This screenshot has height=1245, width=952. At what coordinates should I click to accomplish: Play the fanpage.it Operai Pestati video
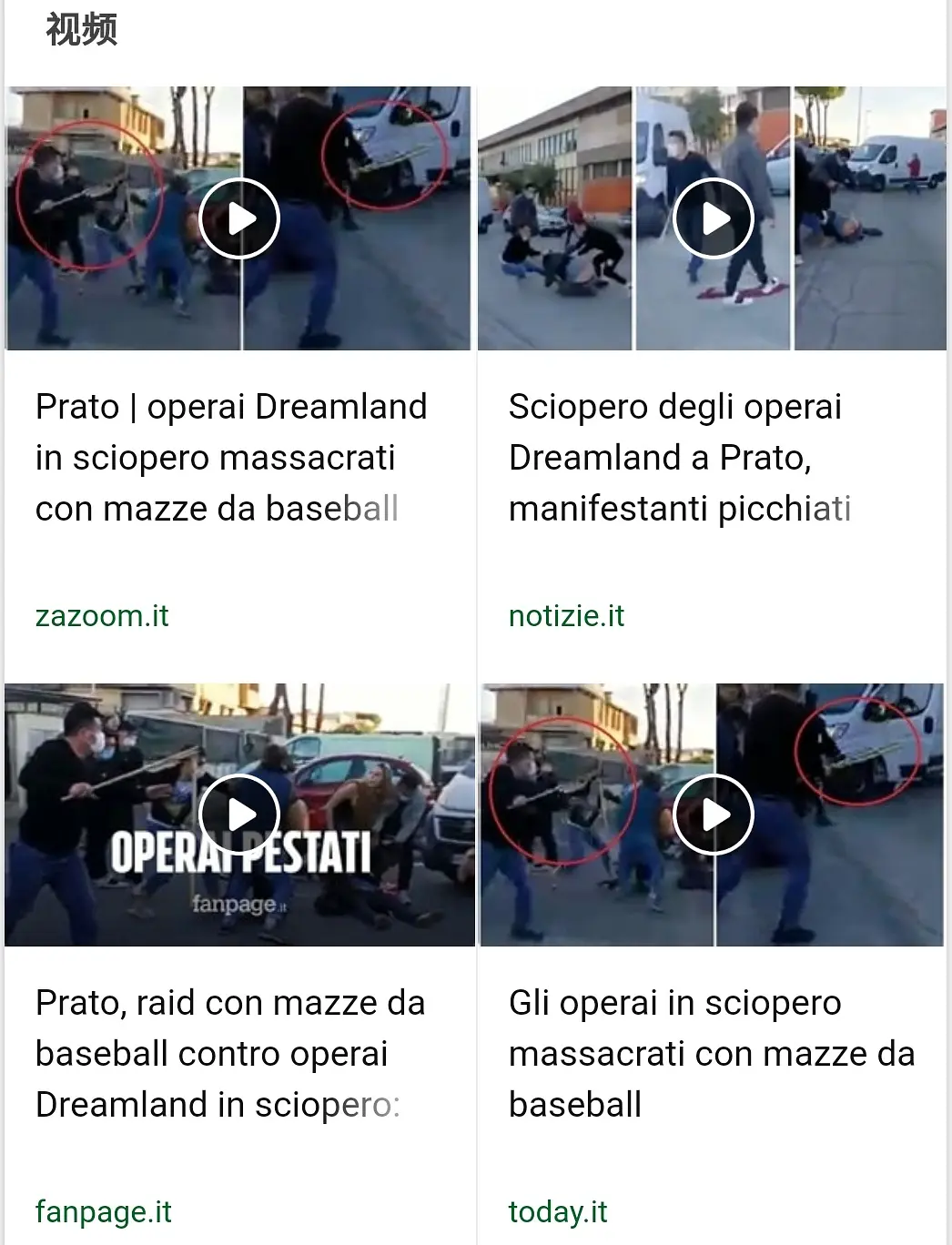click(239, 815)
